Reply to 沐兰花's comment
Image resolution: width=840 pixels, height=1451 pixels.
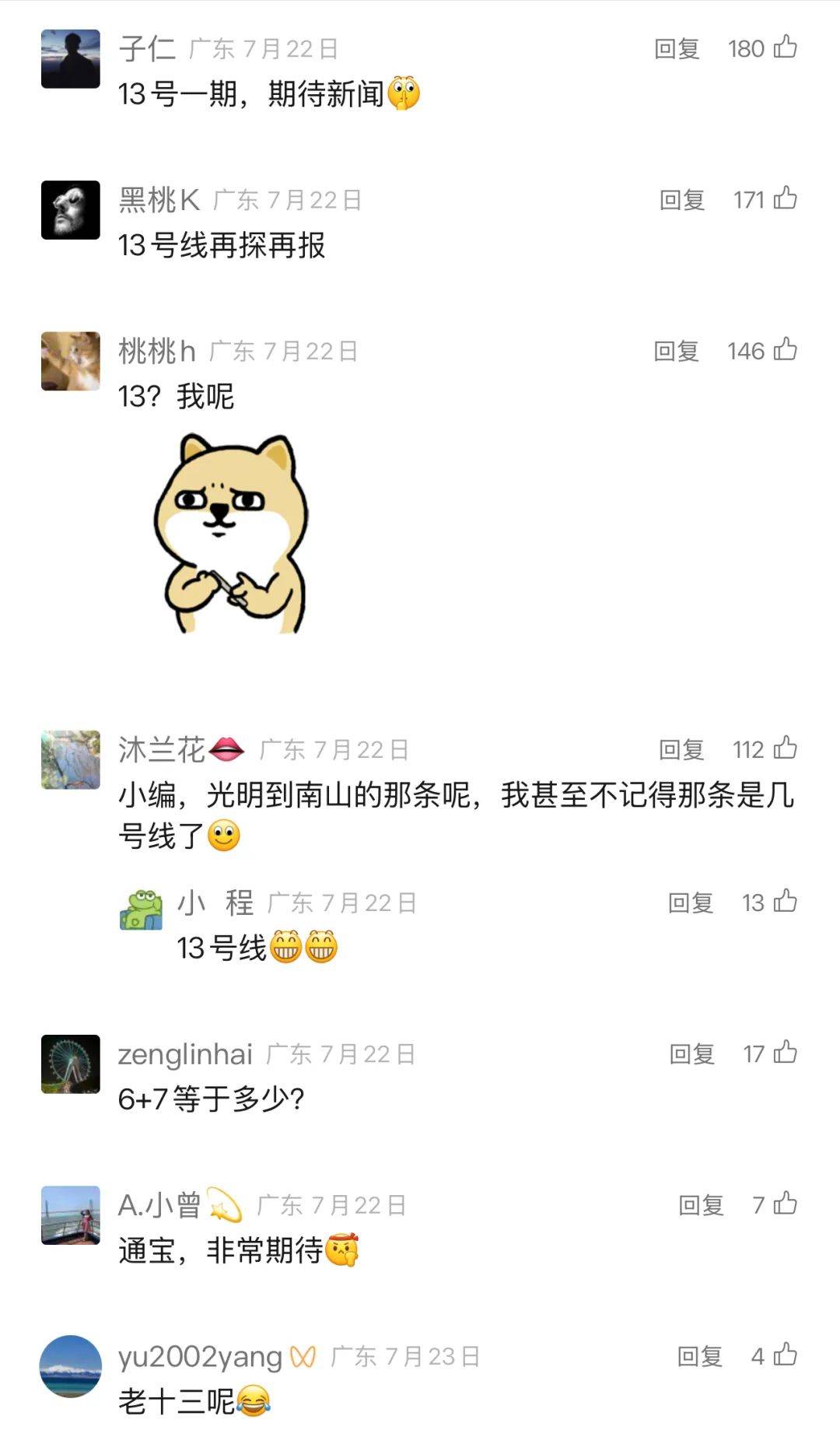point(681,749)
